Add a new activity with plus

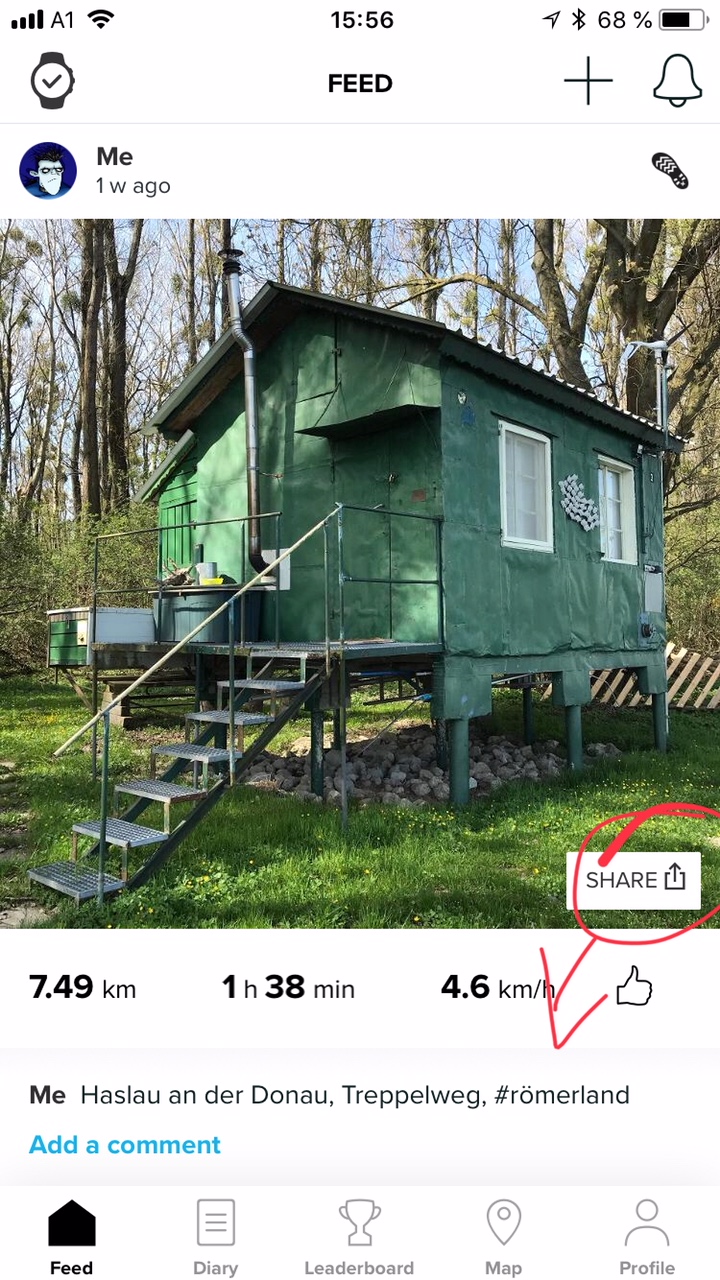click(588, 82)
